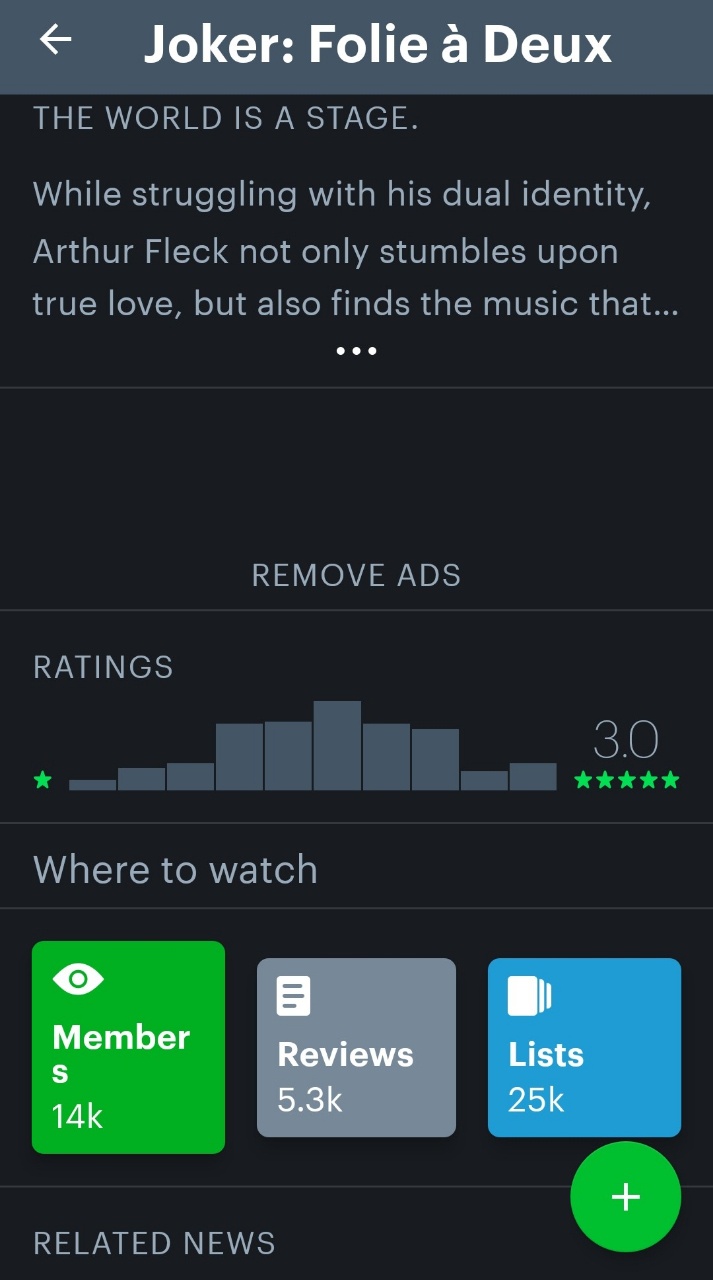Open the Lists card with 25k lists
713x1280 pixels.
584,1047
